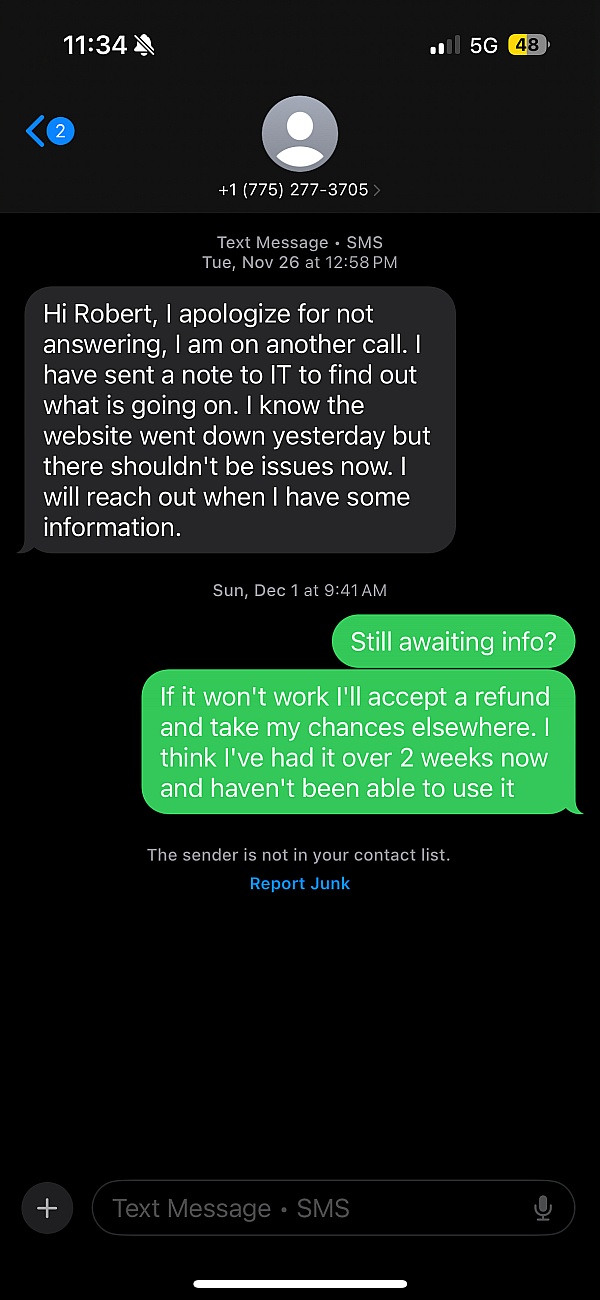Open contact details for +1 (775) 277-3705
Image resolution: width=600 pixels, height=1300 pixels.
[x=299, y=189]
